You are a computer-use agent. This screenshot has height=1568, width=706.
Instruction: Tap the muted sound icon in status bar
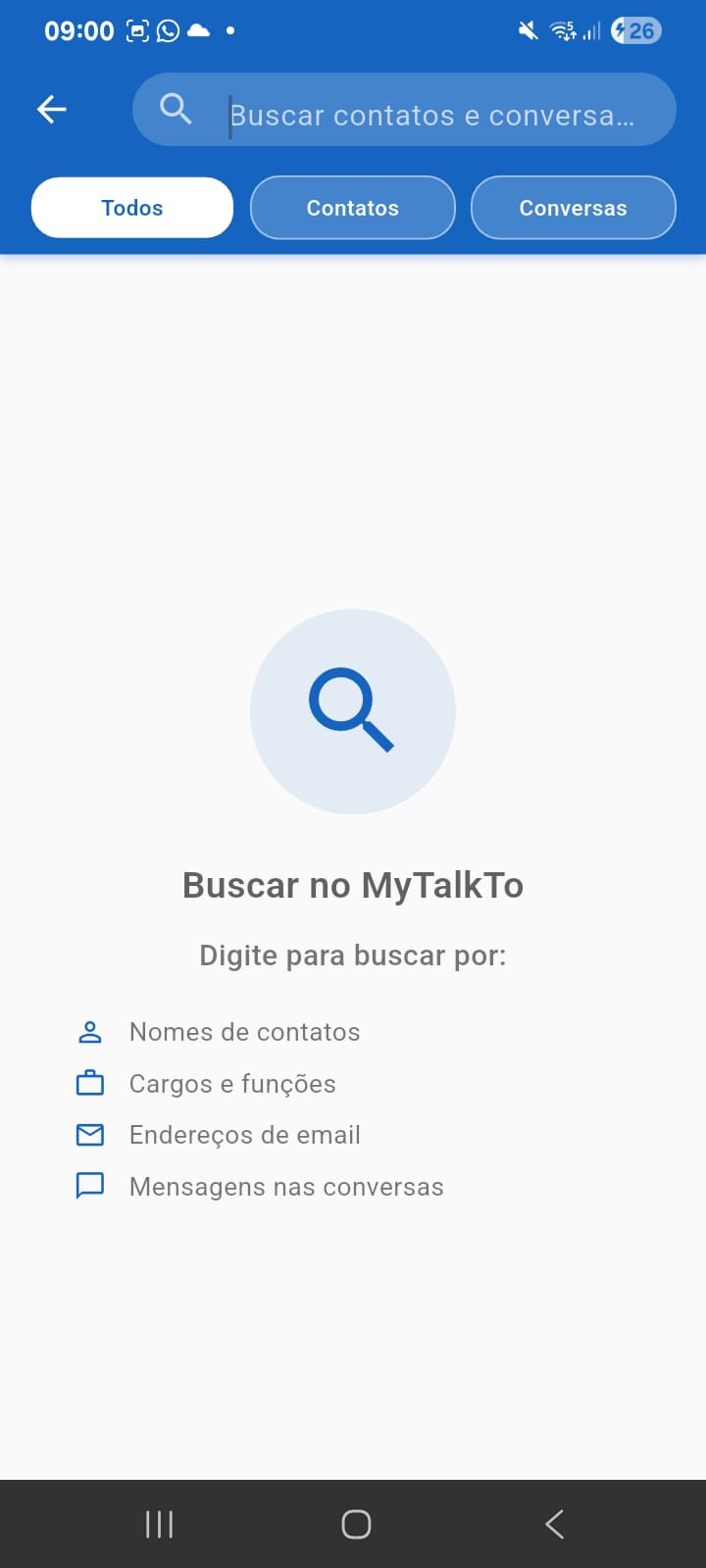[526, 30]
